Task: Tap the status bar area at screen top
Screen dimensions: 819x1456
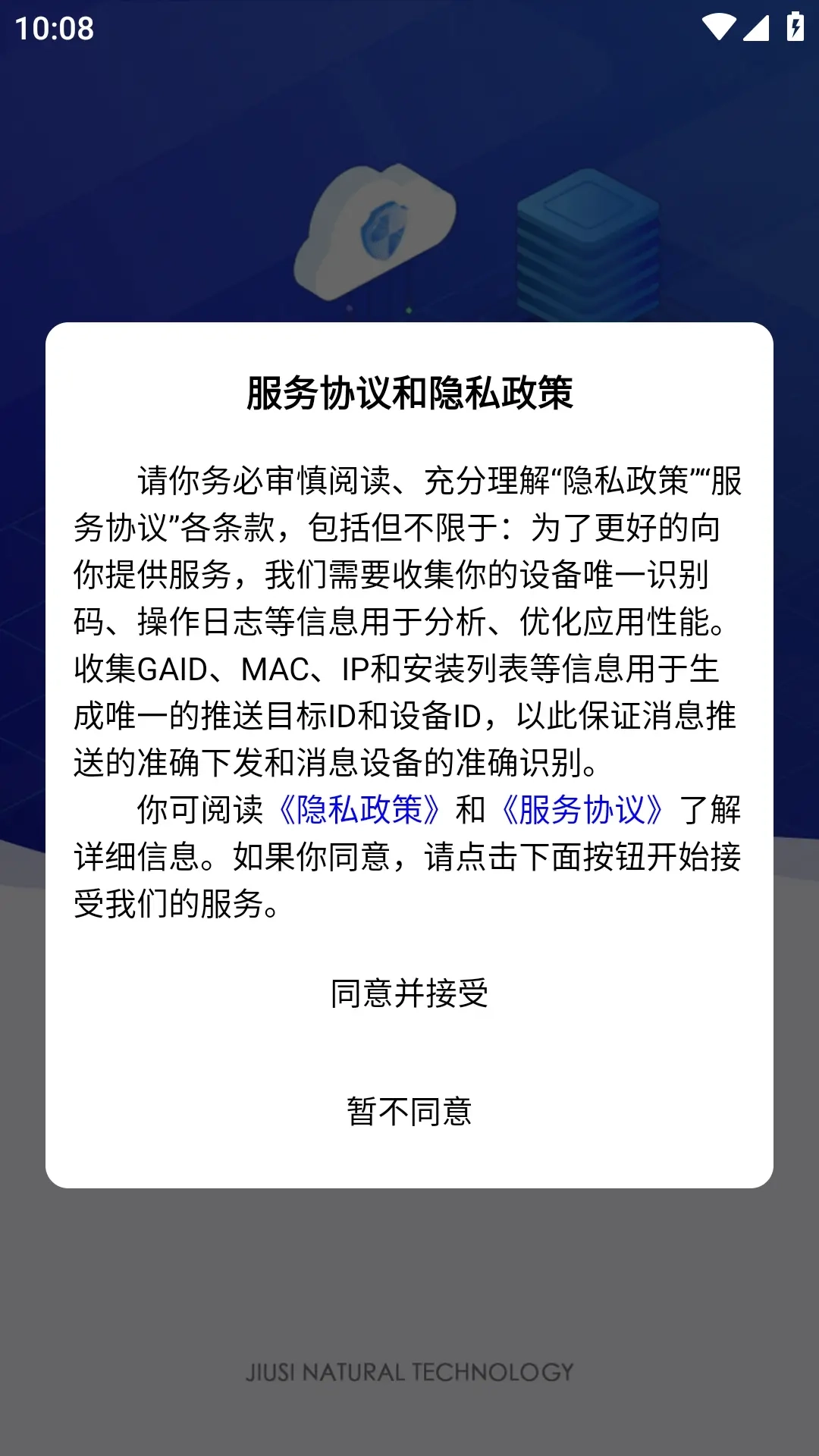Action: tap(409, 26)
